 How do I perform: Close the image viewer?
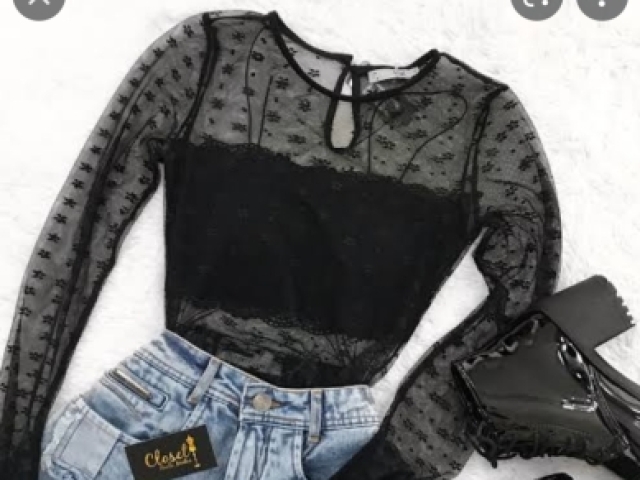click(38, 5)
